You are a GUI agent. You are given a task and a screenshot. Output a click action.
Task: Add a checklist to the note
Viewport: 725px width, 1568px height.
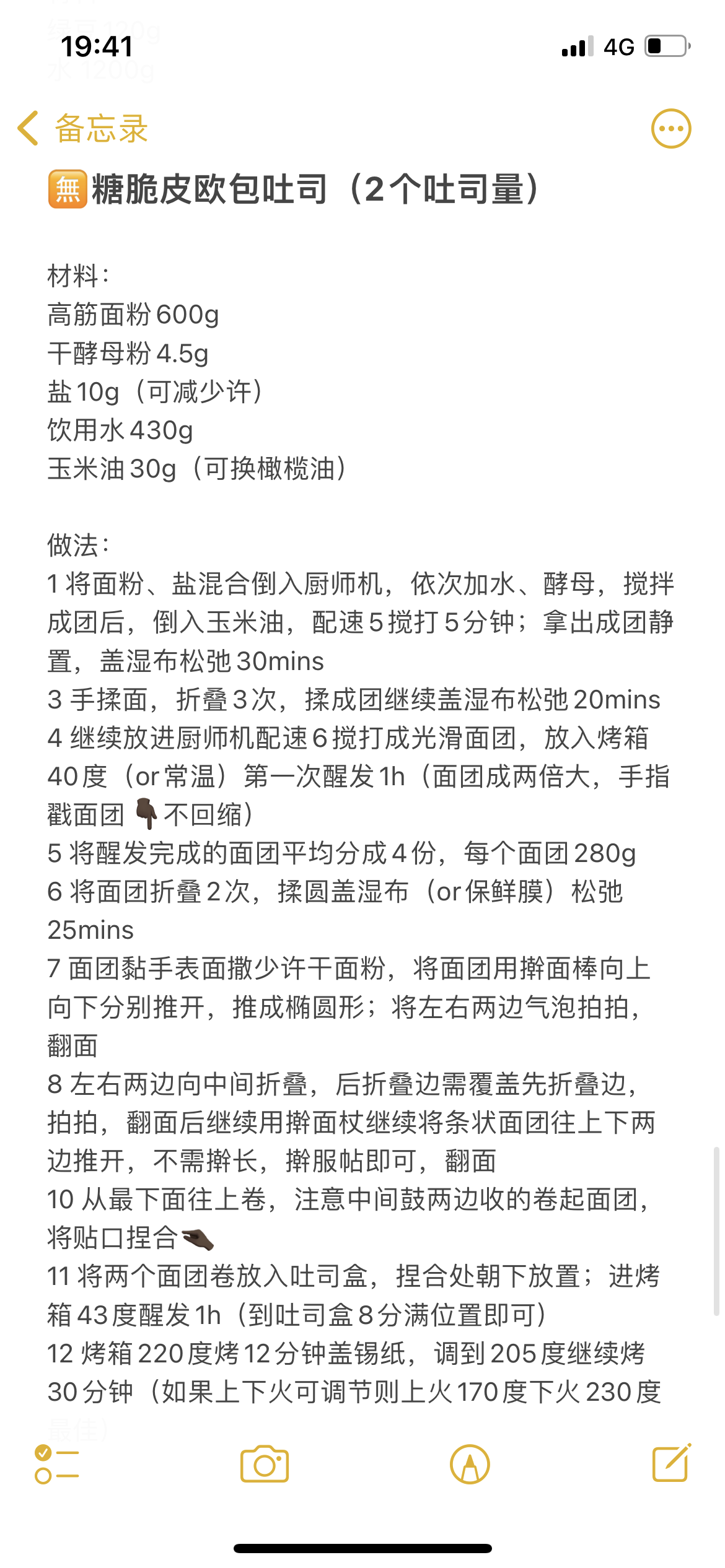point(56,1464)
